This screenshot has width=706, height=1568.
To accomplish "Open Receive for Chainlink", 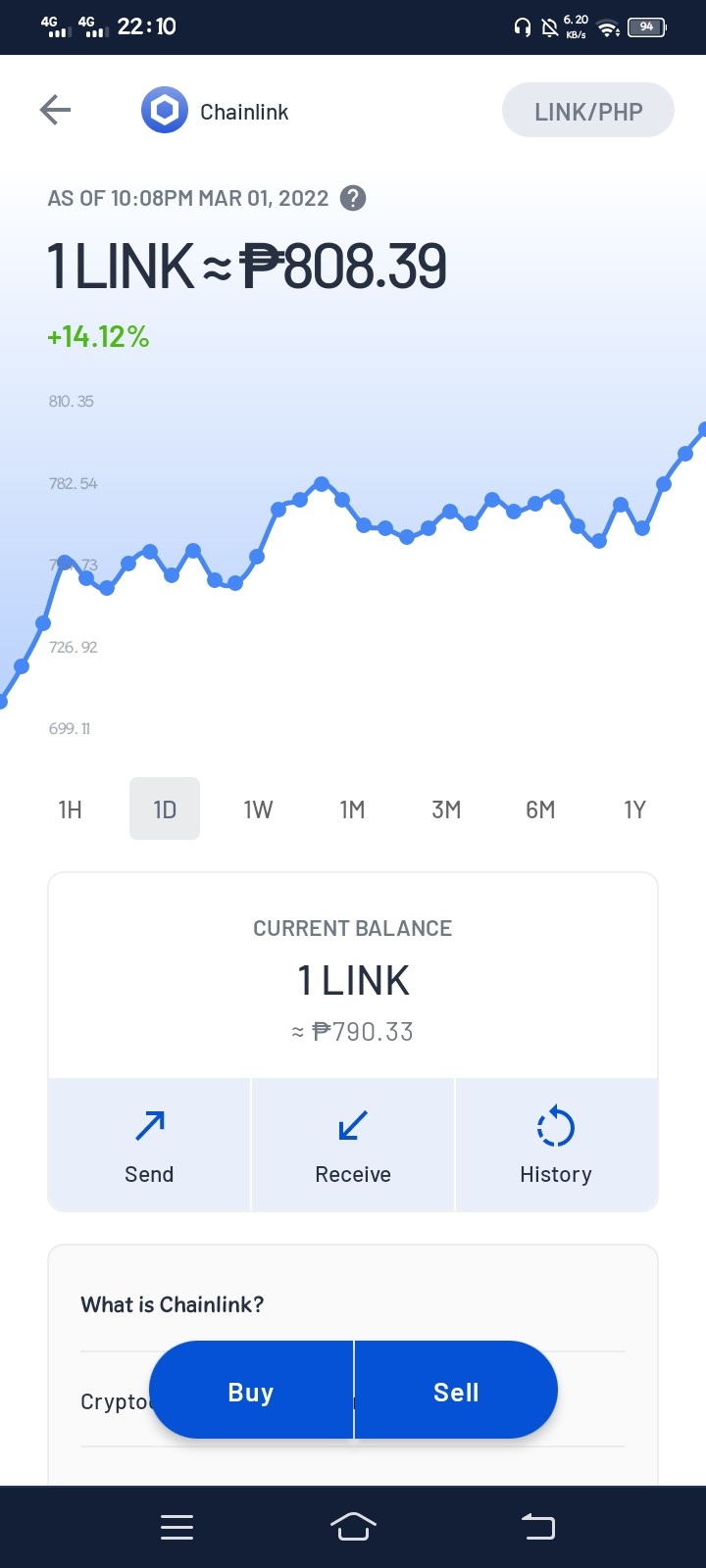I will click(353, 1145).
